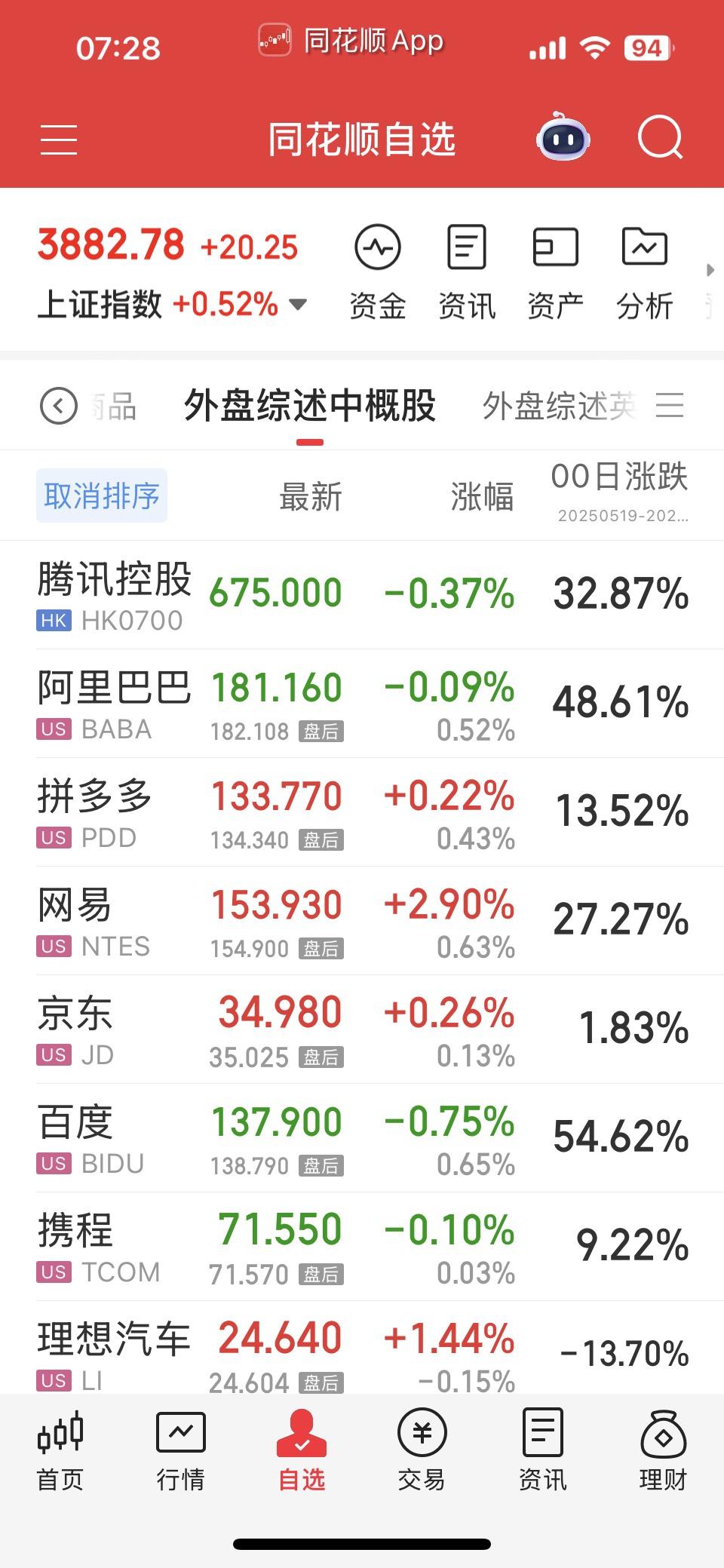Open 百度 BIDU stock details
Viewport: 724px width, 1568px height.
[x=113, y=1138]
